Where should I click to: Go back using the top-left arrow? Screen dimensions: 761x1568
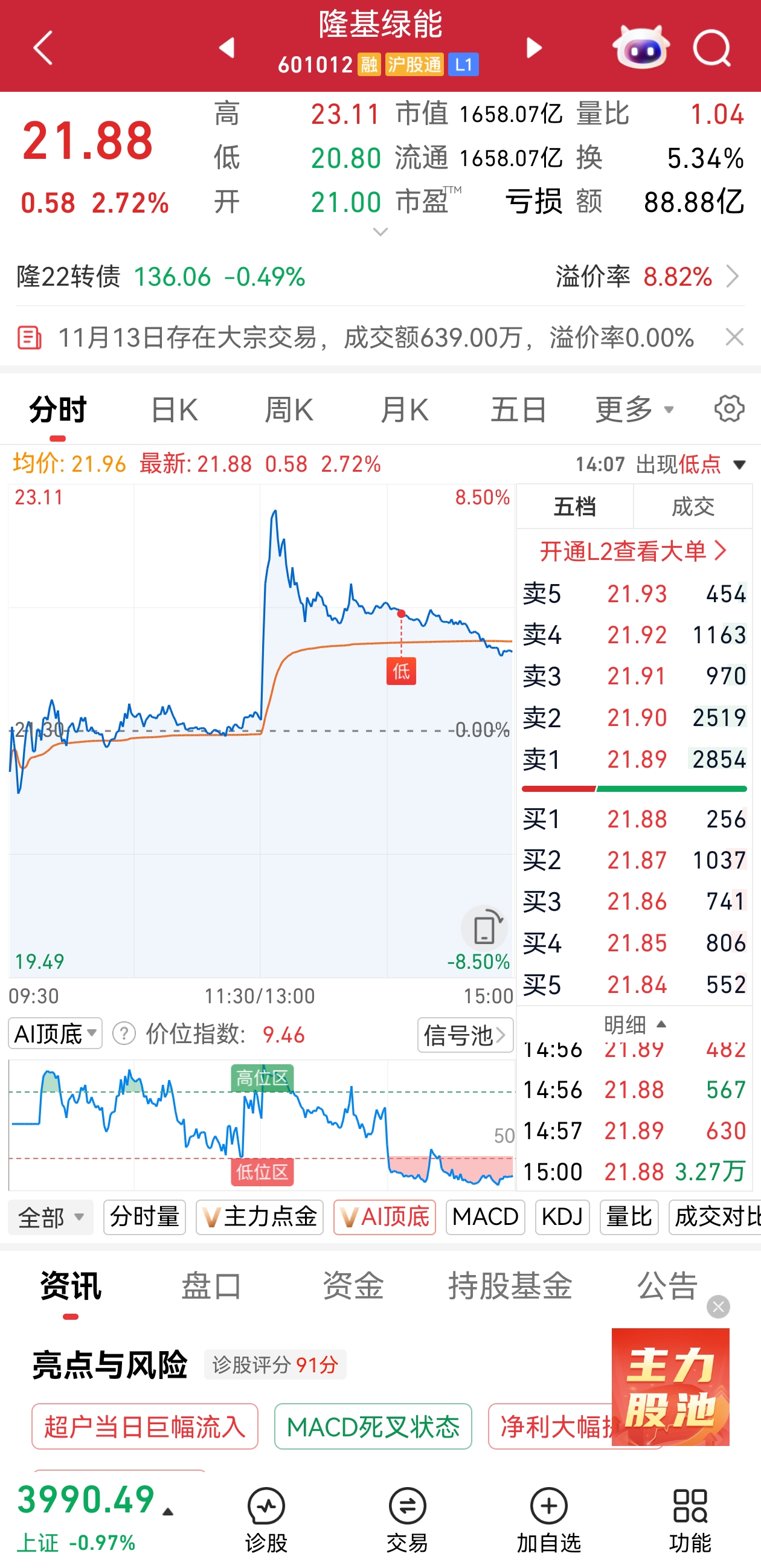tap(44, 48)
